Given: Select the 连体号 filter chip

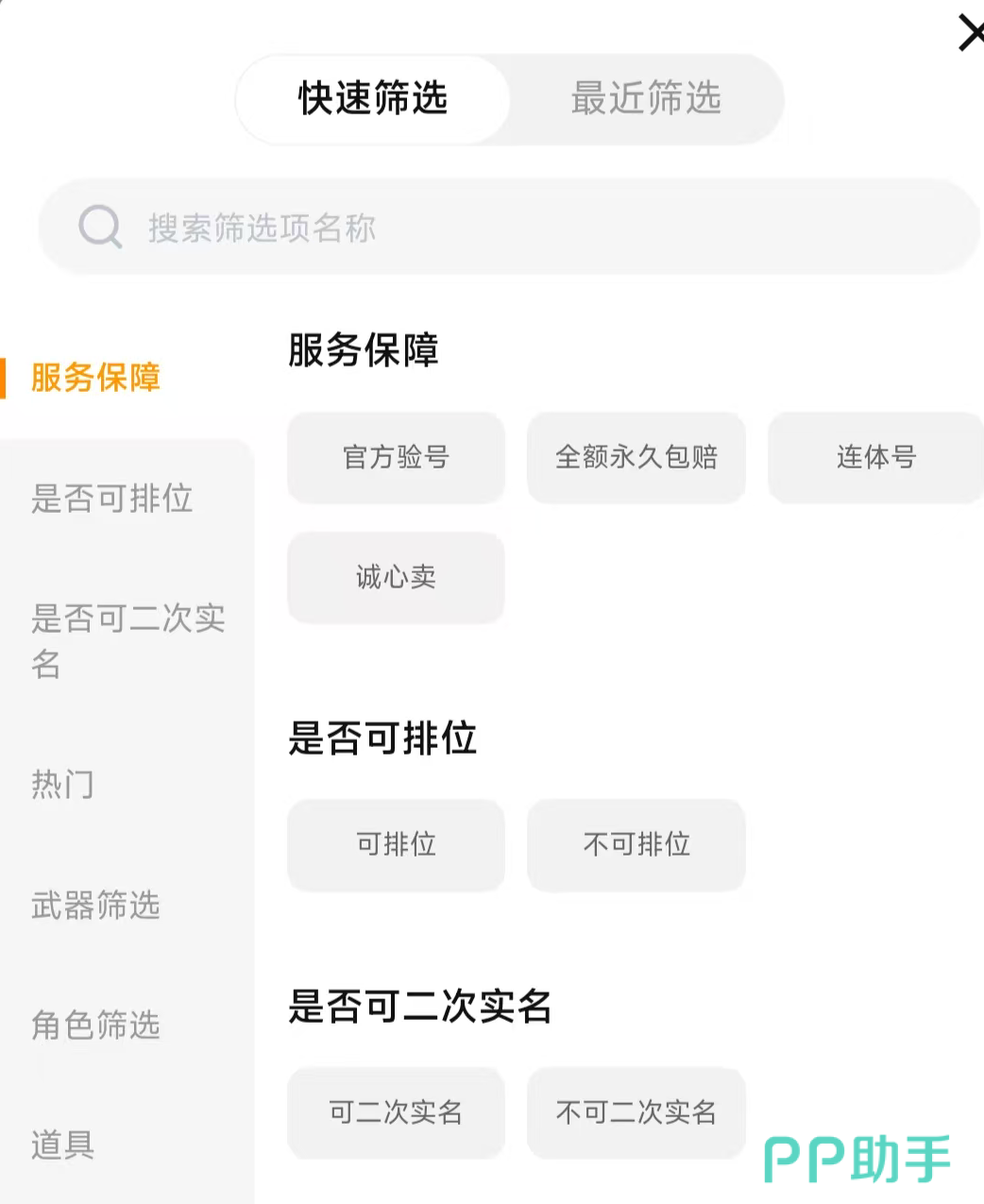Looking at the screenshot, I should click(875, 457).
